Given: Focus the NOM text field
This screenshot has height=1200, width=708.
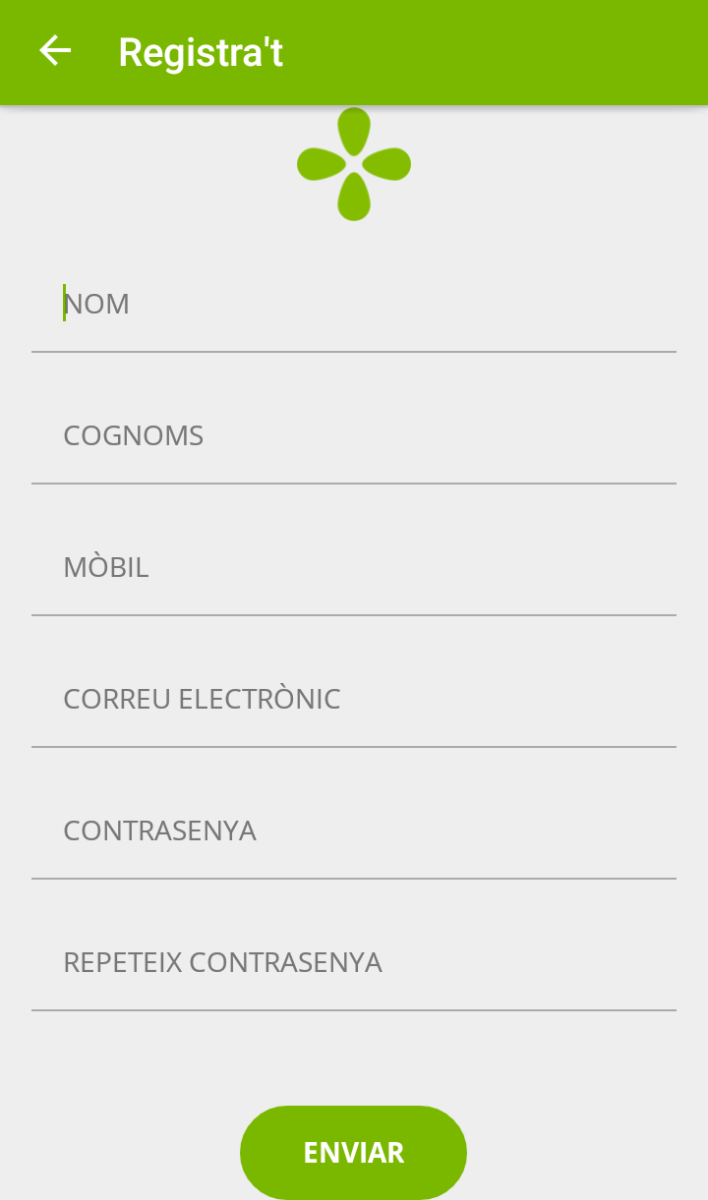Looking at the screenshot, I should click(x=354, y=304).
